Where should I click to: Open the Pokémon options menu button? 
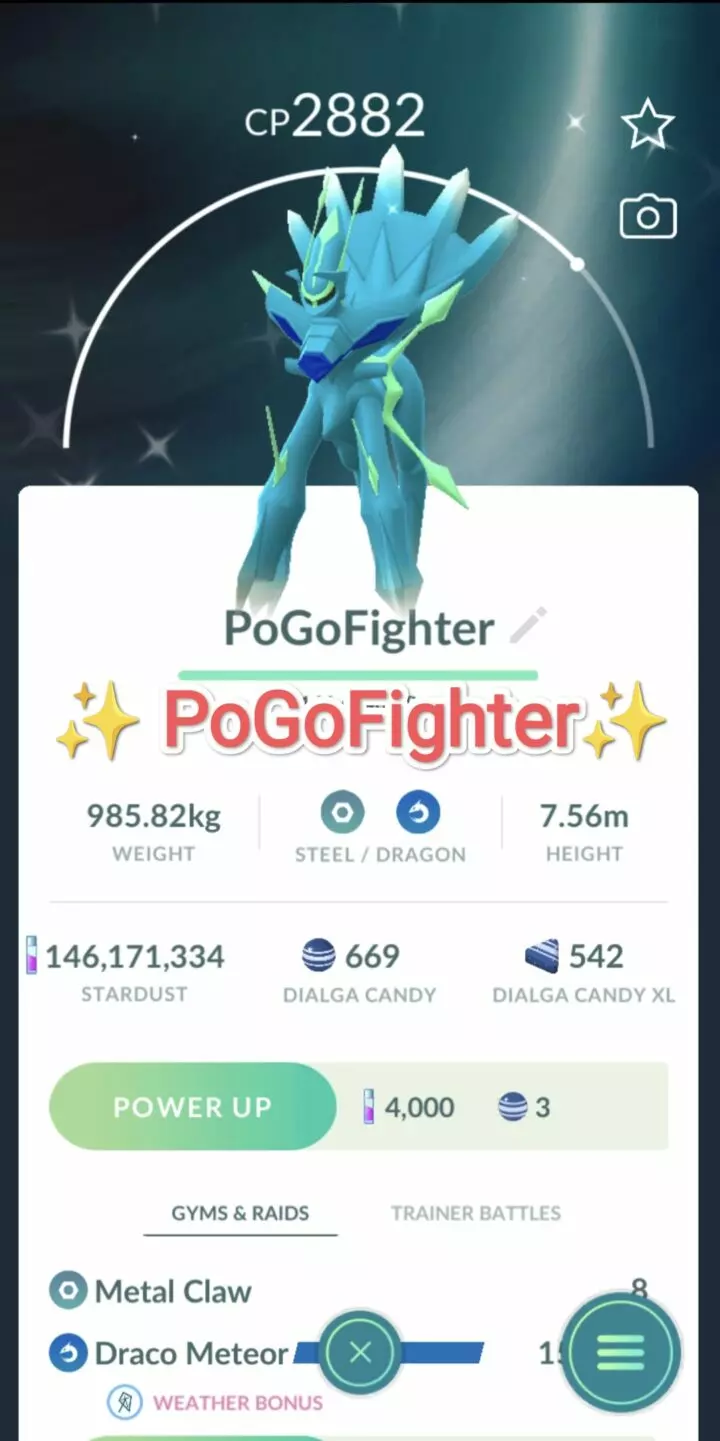coord(621,1353)
